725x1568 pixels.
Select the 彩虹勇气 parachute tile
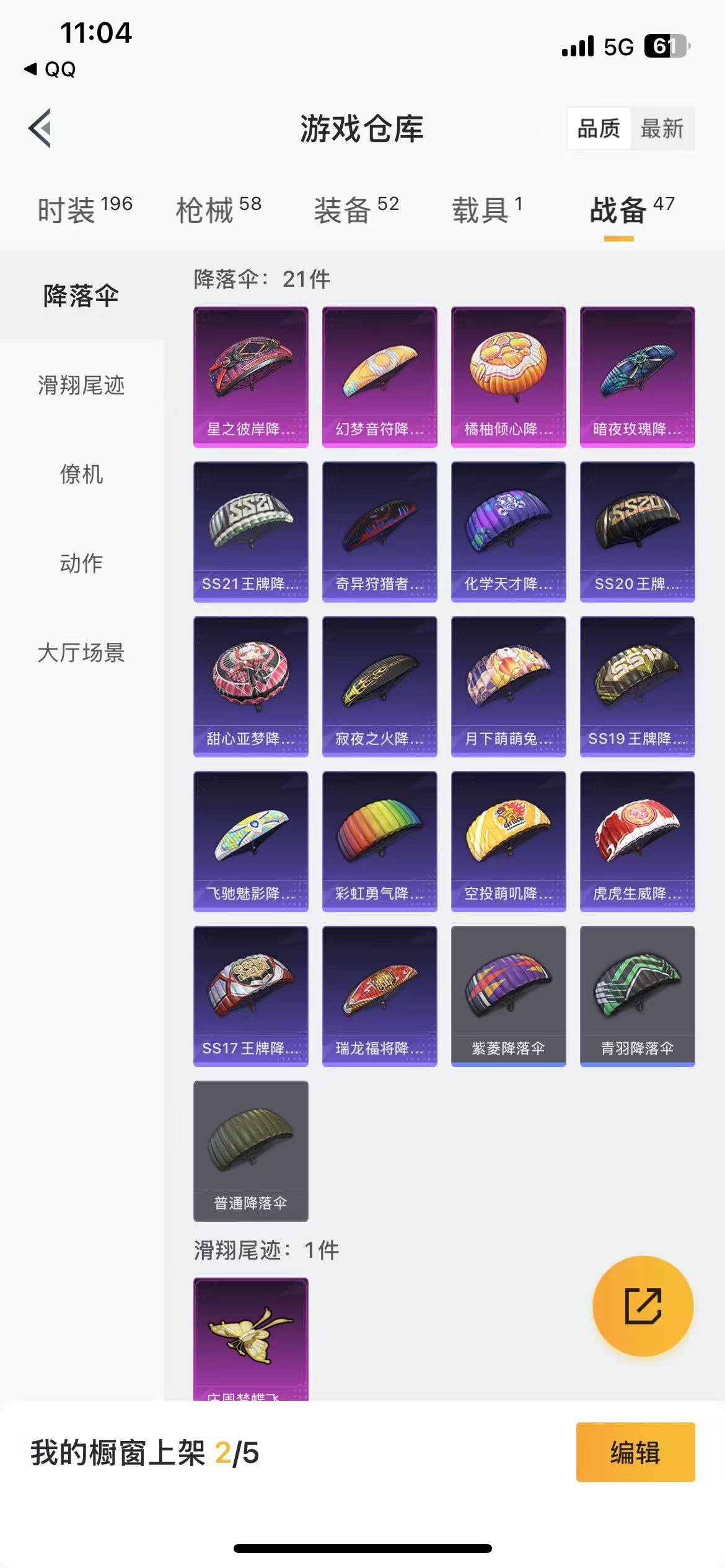coord(380,841)
